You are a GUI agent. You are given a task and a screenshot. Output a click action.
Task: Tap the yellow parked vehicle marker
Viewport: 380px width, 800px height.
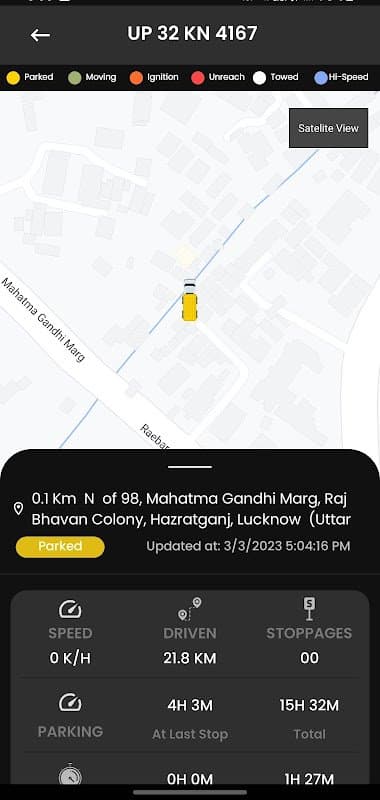click(189, 301)
